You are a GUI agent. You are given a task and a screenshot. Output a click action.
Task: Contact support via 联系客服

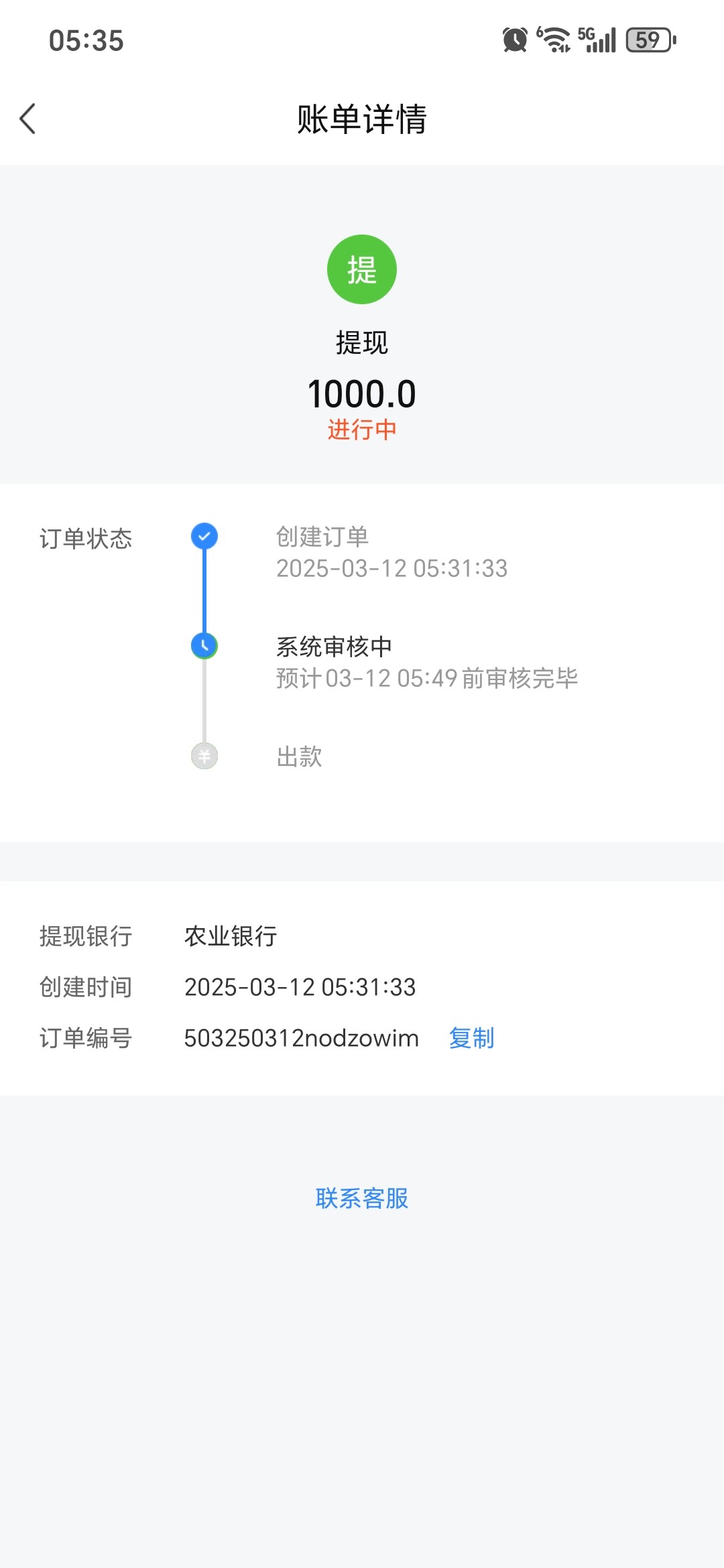(362, 1198)
